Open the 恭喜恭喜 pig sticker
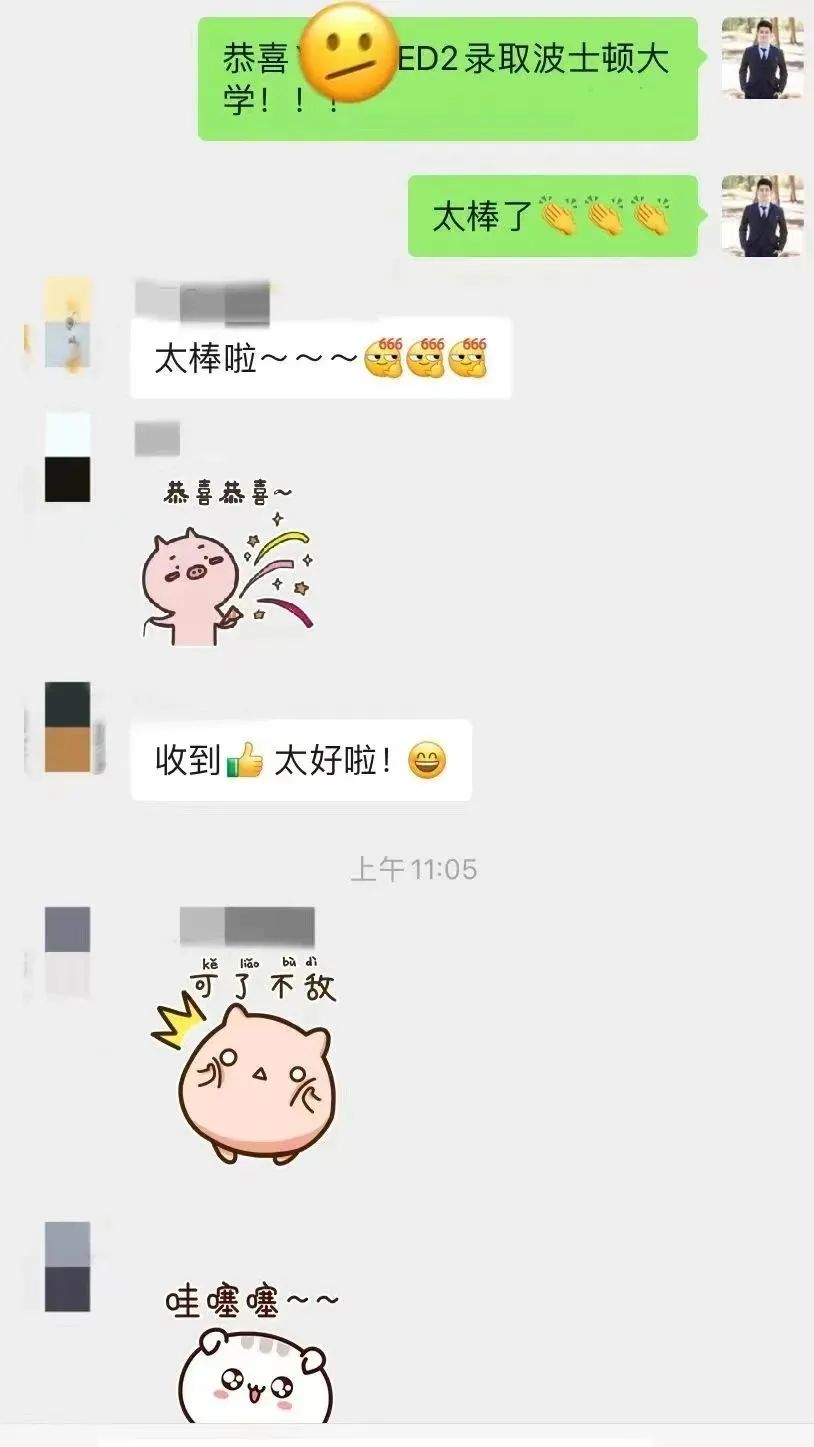The image size is (814, 1447). (229, 565)
